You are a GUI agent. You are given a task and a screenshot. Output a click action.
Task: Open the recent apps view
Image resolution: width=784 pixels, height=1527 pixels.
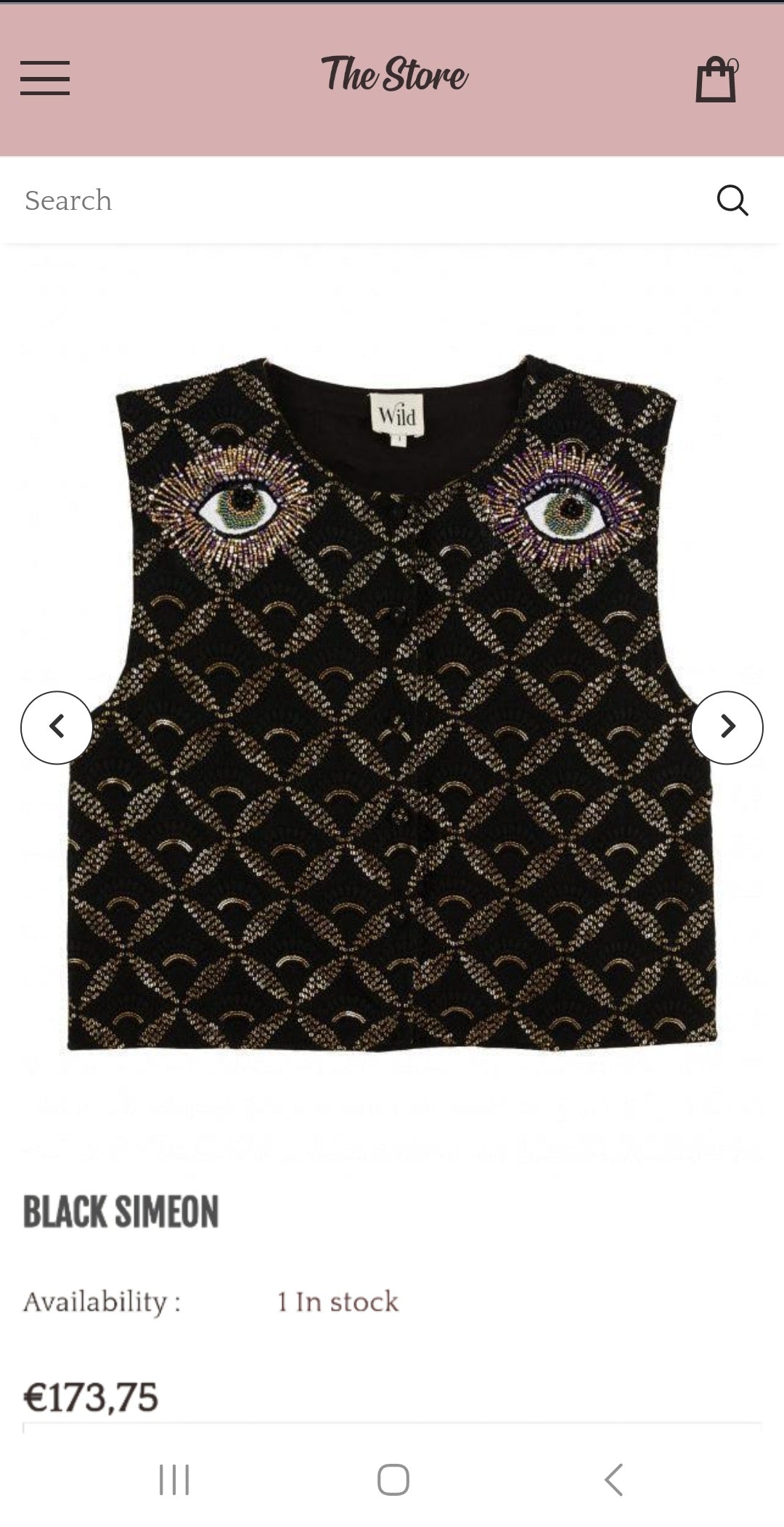174,1479
